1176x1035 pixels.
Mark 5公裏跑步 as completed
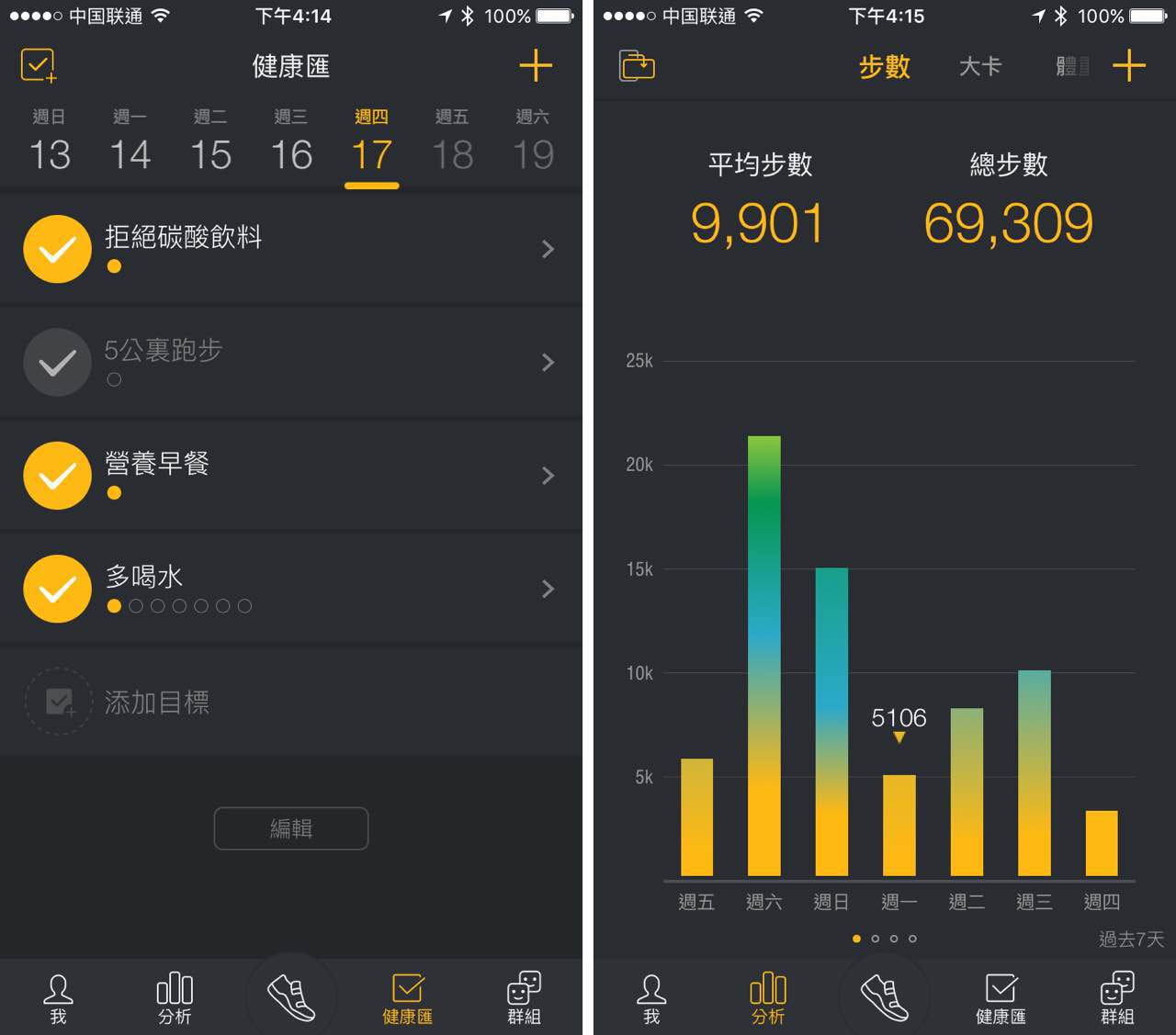click(x=57, y=363)
